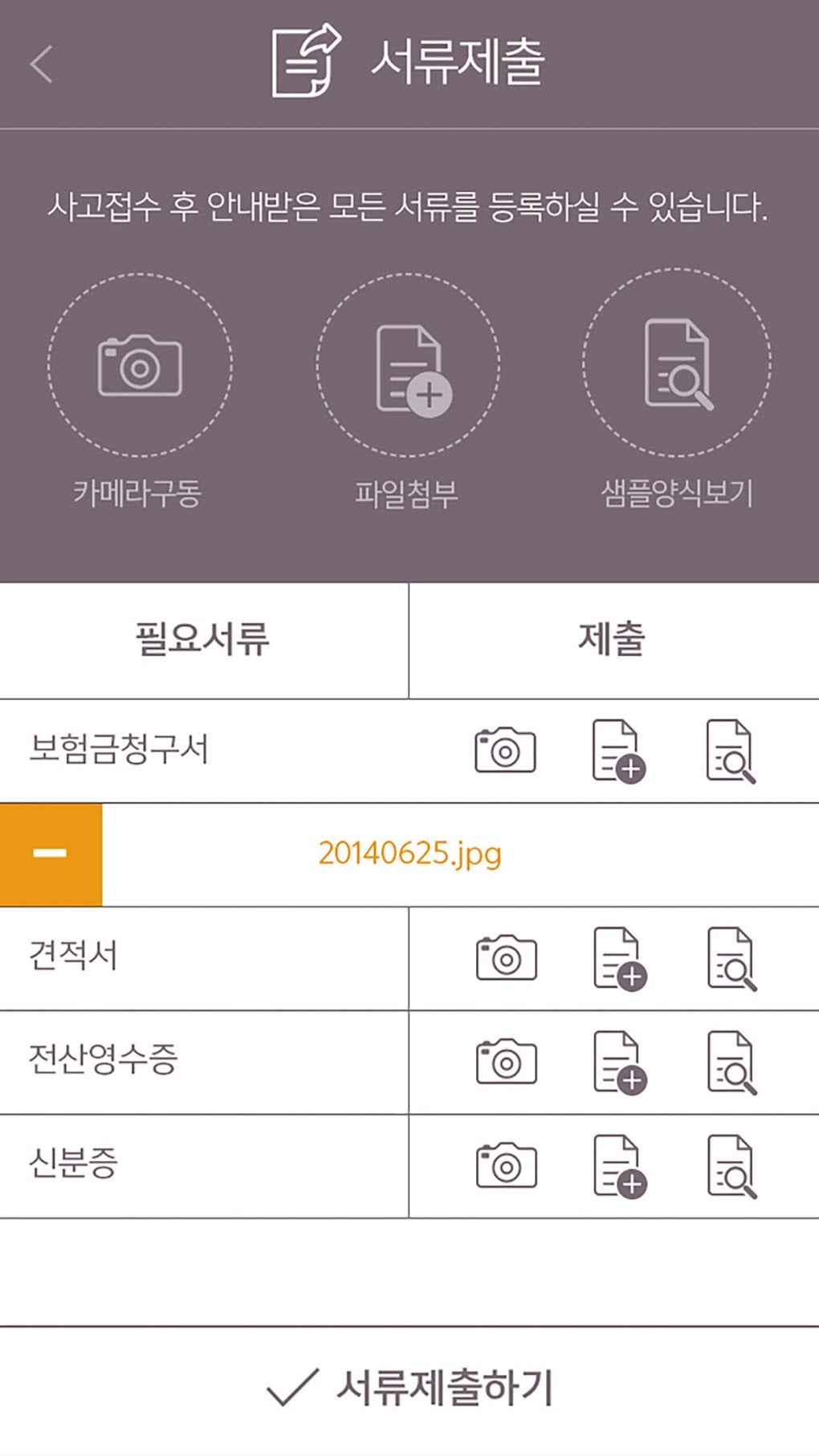
Task: Tap camera icon for 보험금청구서
Action: coord(505,751)
